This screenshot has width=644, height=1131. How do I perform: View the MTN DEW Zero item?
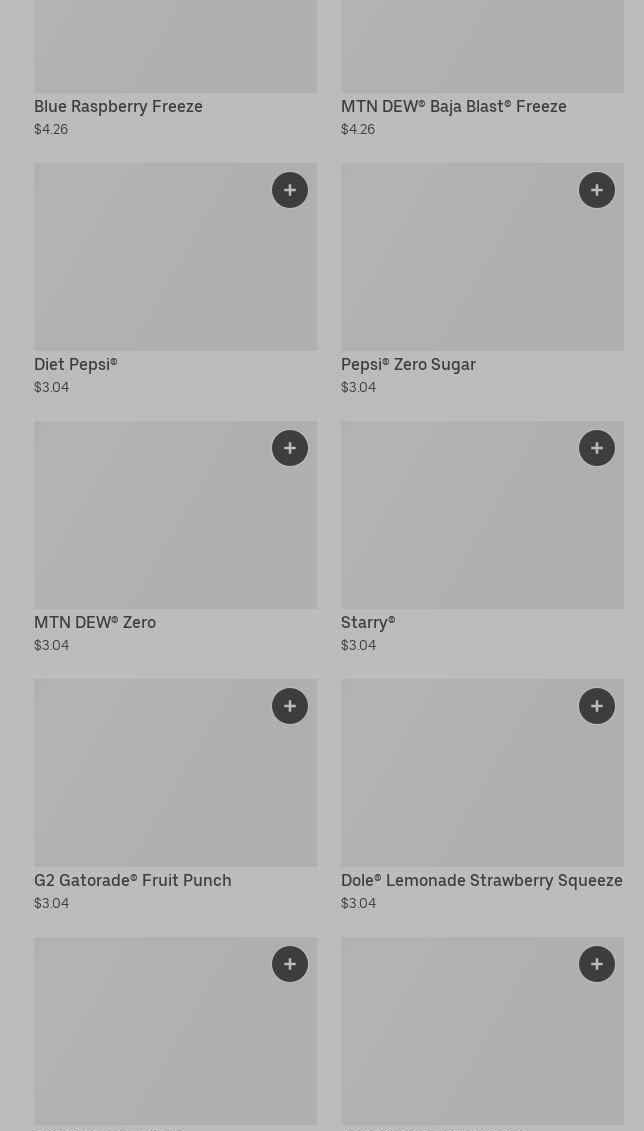[x=175, y=538]
